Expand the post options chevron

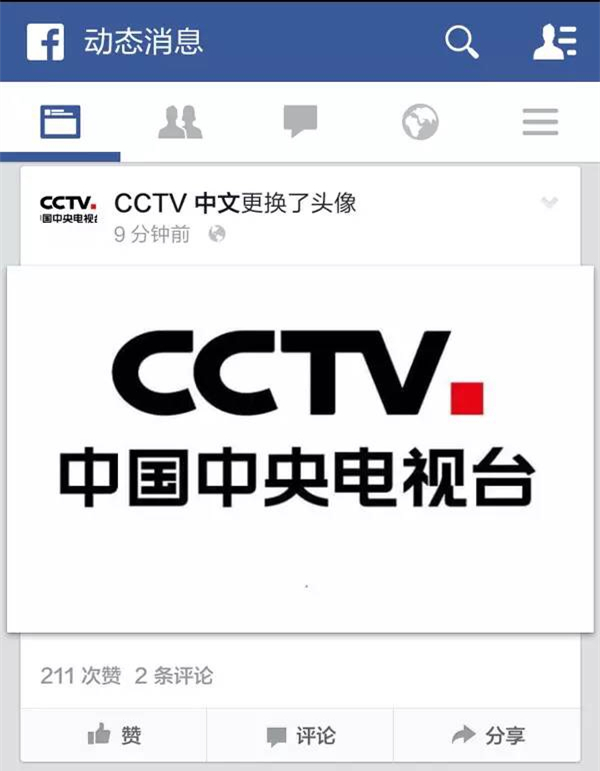549,203
